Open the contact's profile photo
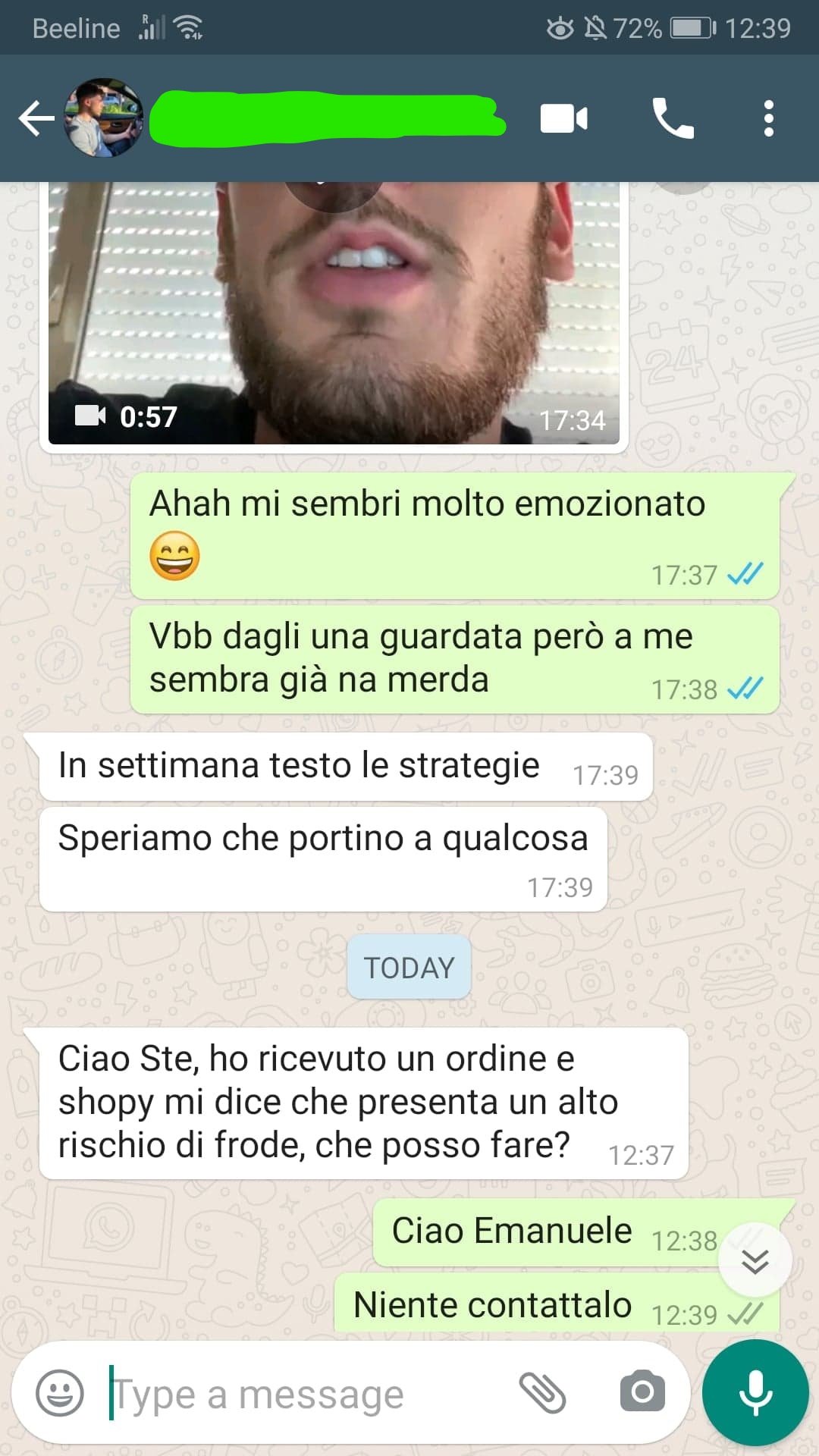 coord(104,118)
